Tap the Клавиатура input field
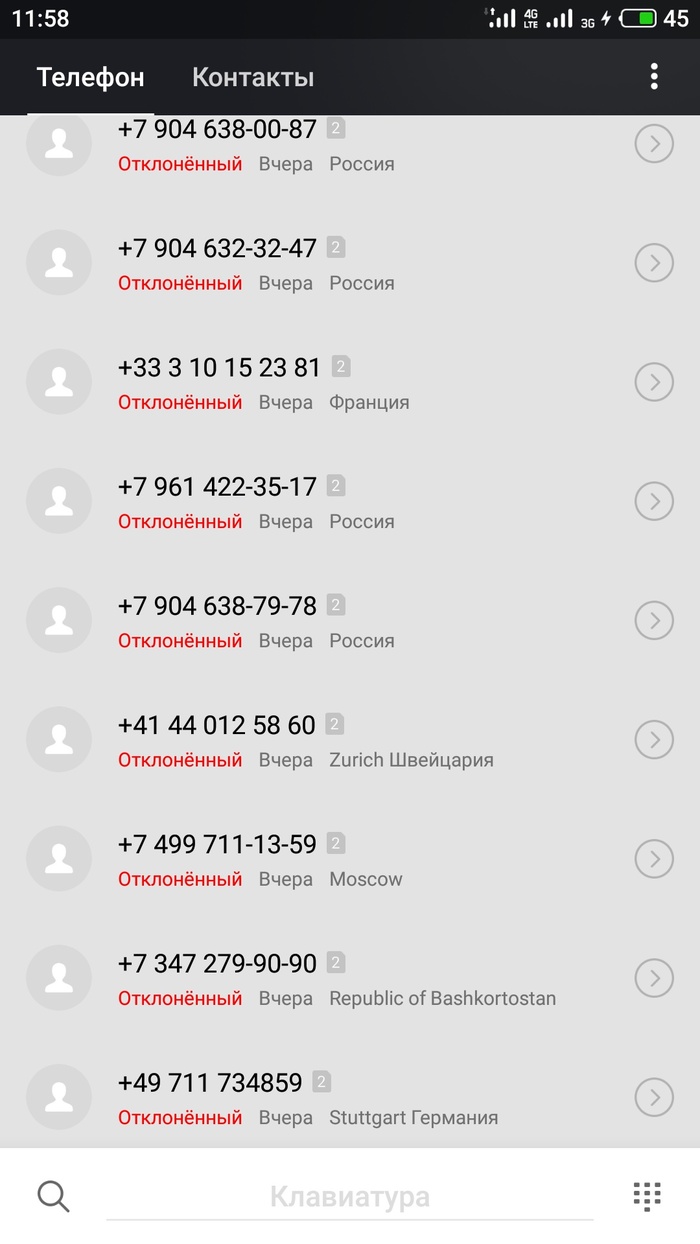700x1244 pixels. 349,1196
